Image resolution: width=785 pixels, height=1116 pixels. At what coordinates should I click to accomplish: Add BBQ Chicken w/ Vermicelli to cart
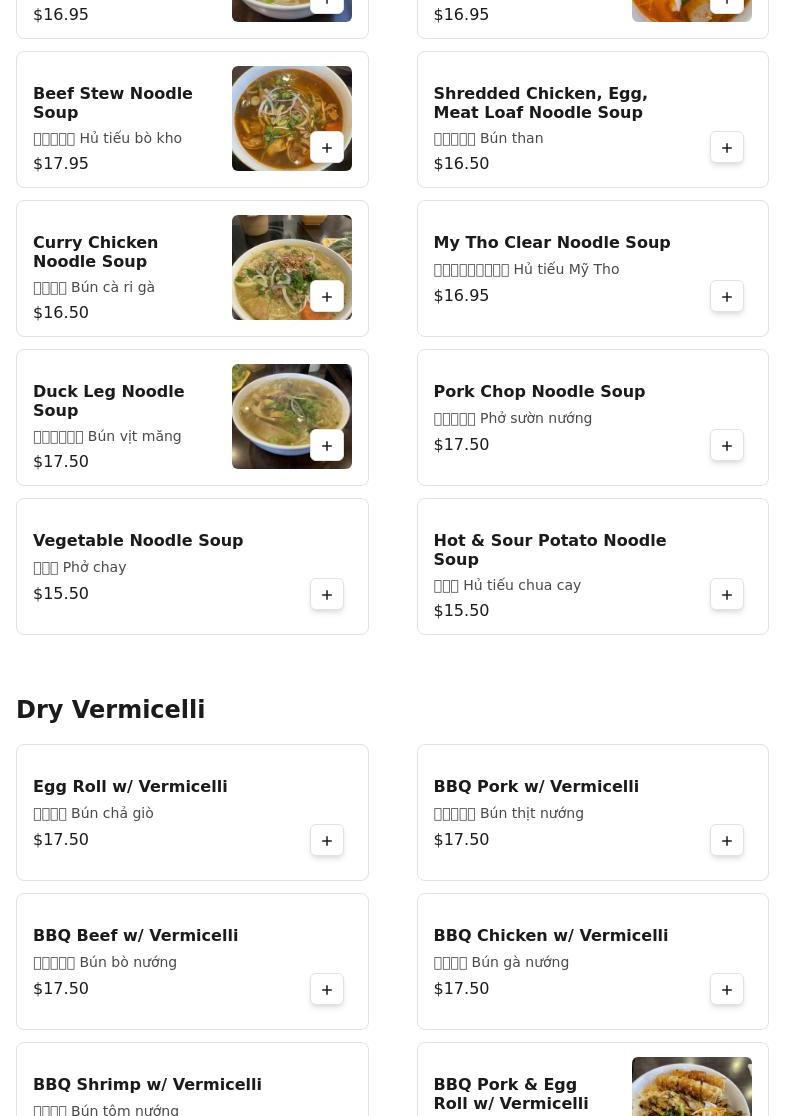click(727, 990)
